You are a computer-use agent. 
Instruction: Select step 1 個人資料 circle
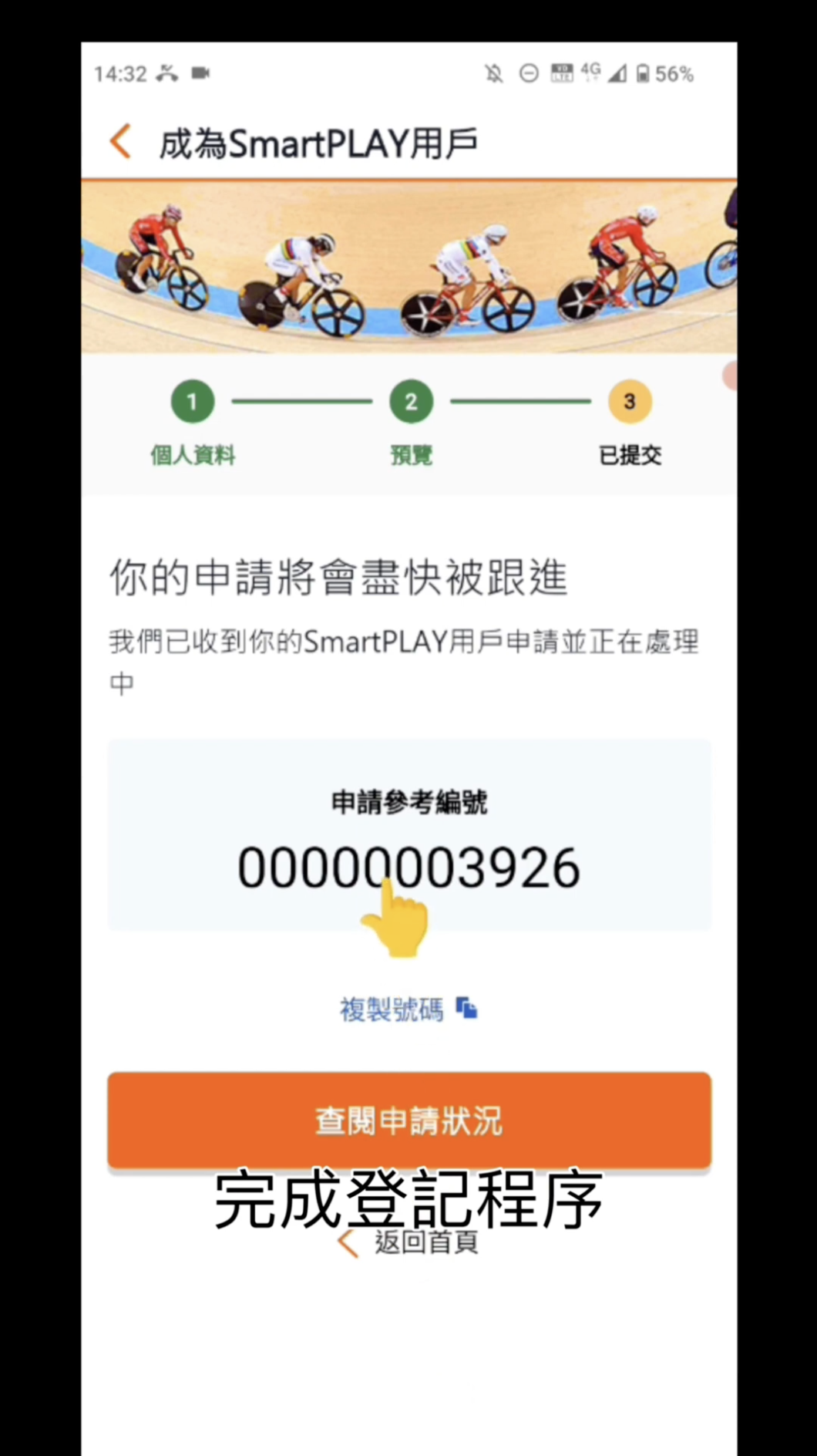point(192,401)
